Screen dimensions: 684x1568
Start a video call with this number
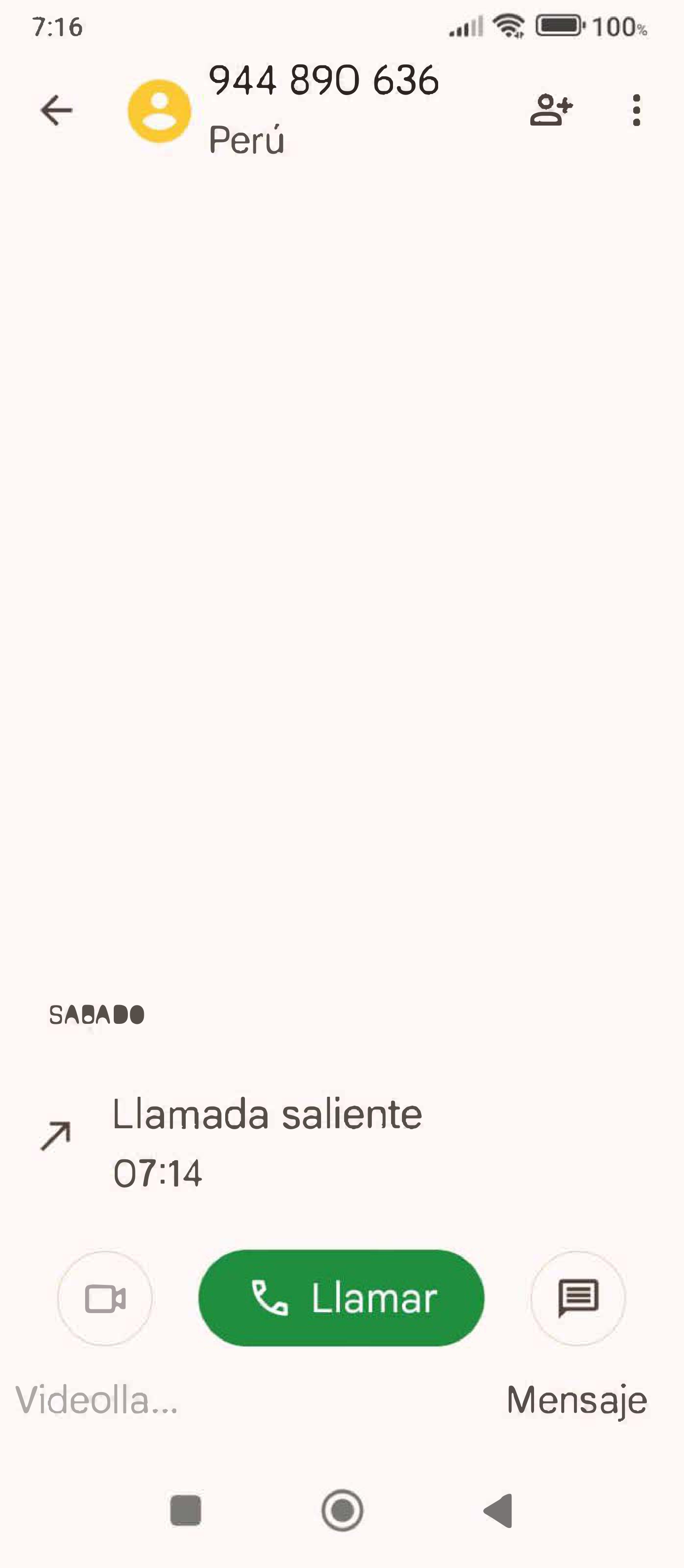105,1299
